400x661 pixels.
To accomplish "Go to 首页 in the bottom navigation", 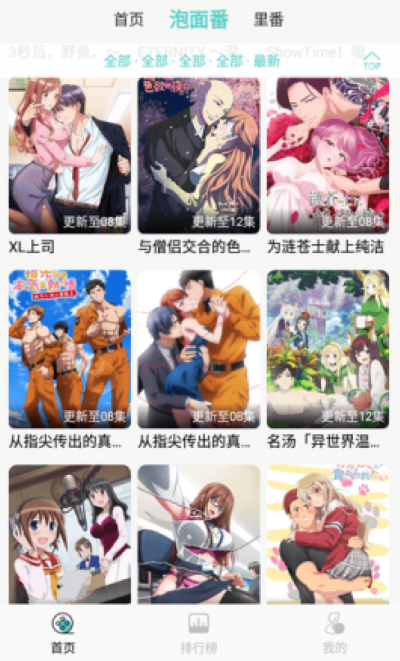I will pos(63,633).
